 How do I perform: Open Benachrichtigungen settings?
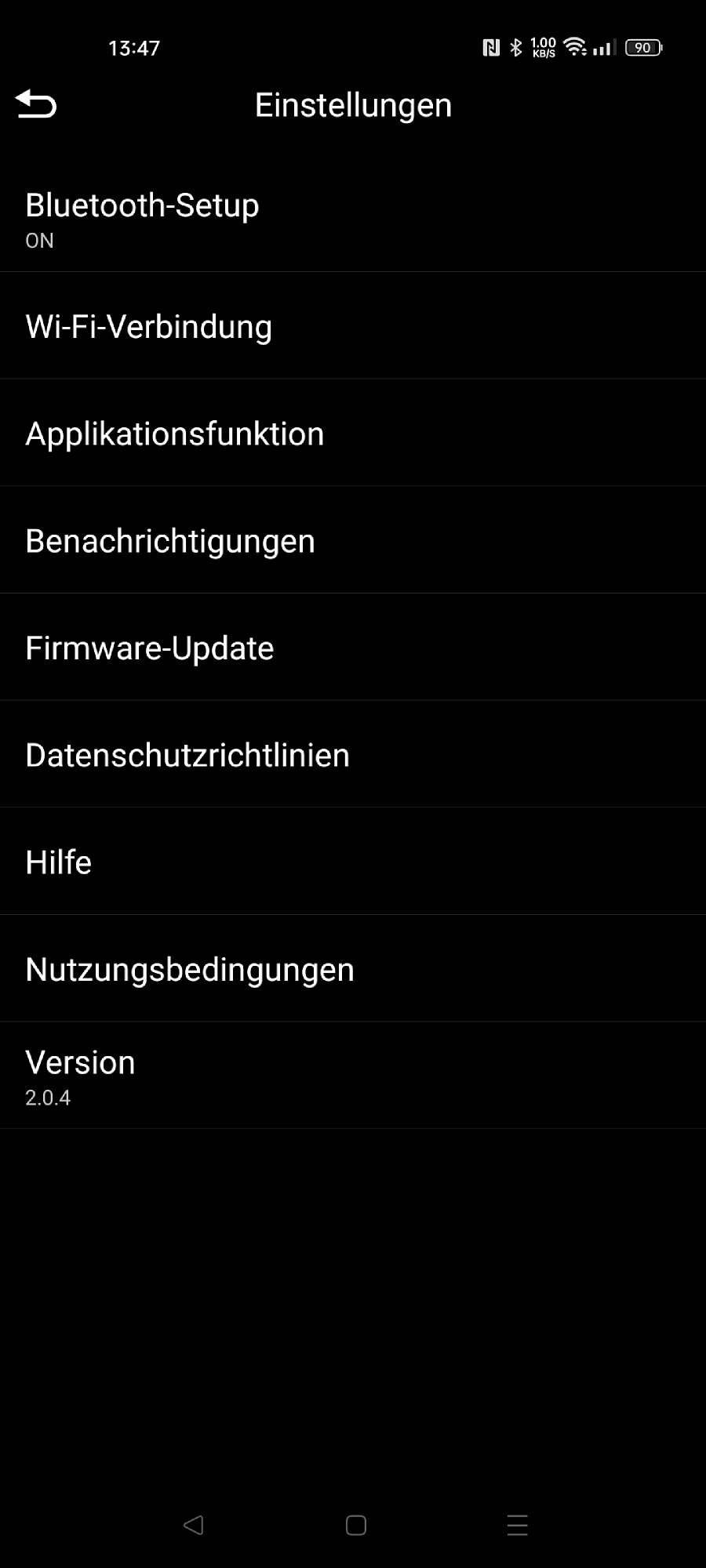coord(353,540)
